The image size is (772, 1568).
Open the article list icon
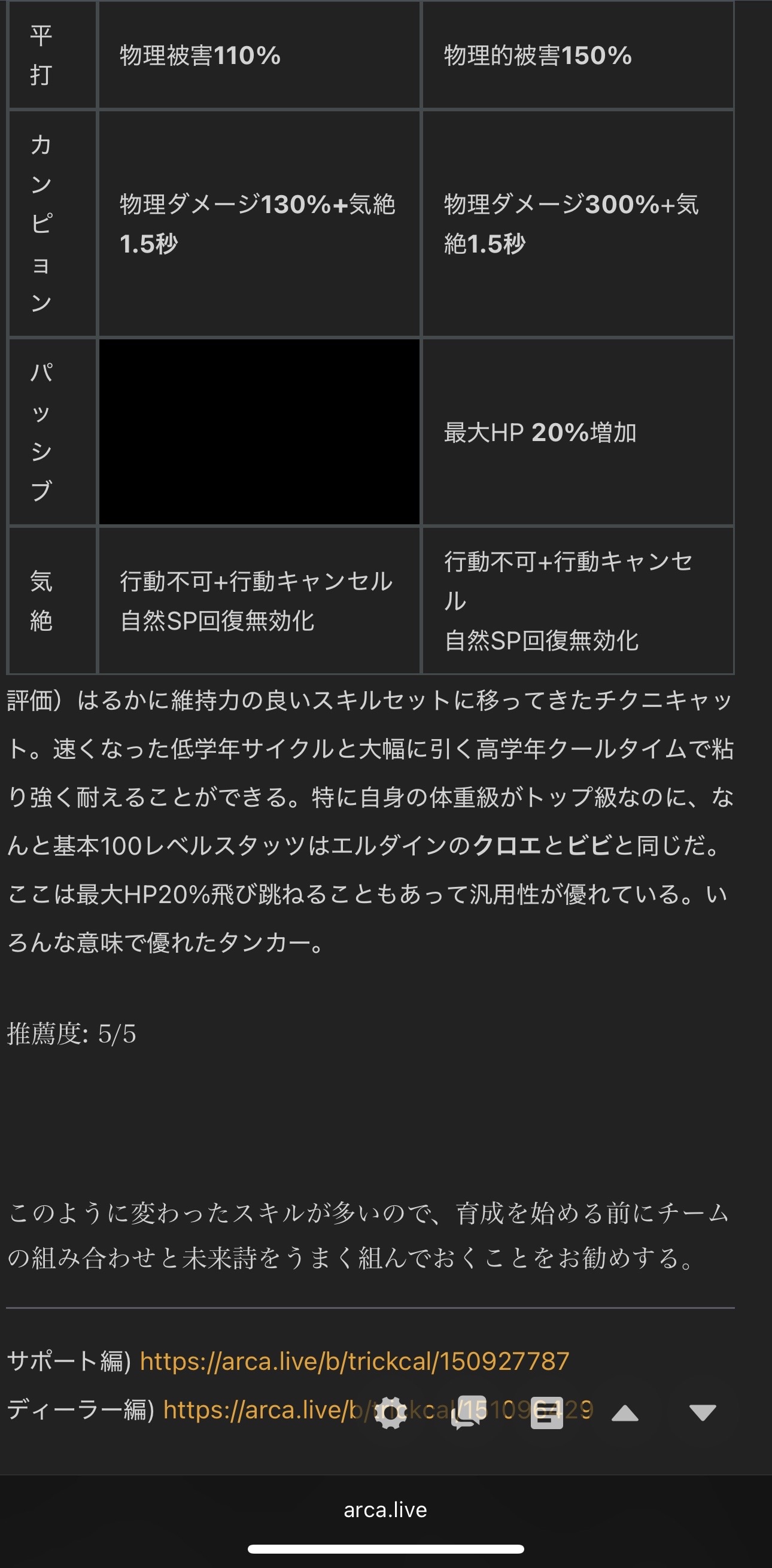click(x=546, y=1413)
